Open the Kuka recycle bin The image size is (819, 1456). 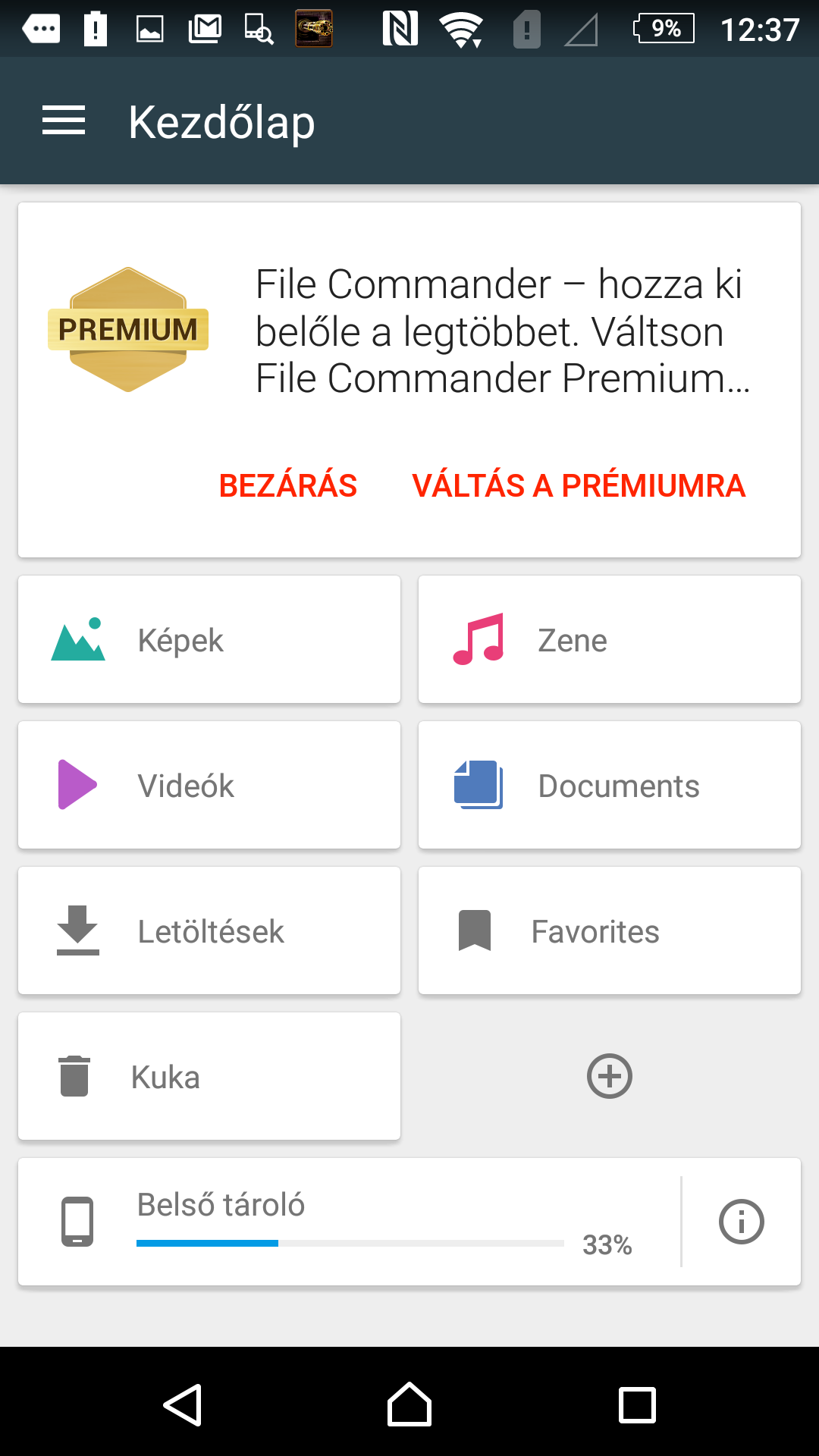coord(209,1076)
